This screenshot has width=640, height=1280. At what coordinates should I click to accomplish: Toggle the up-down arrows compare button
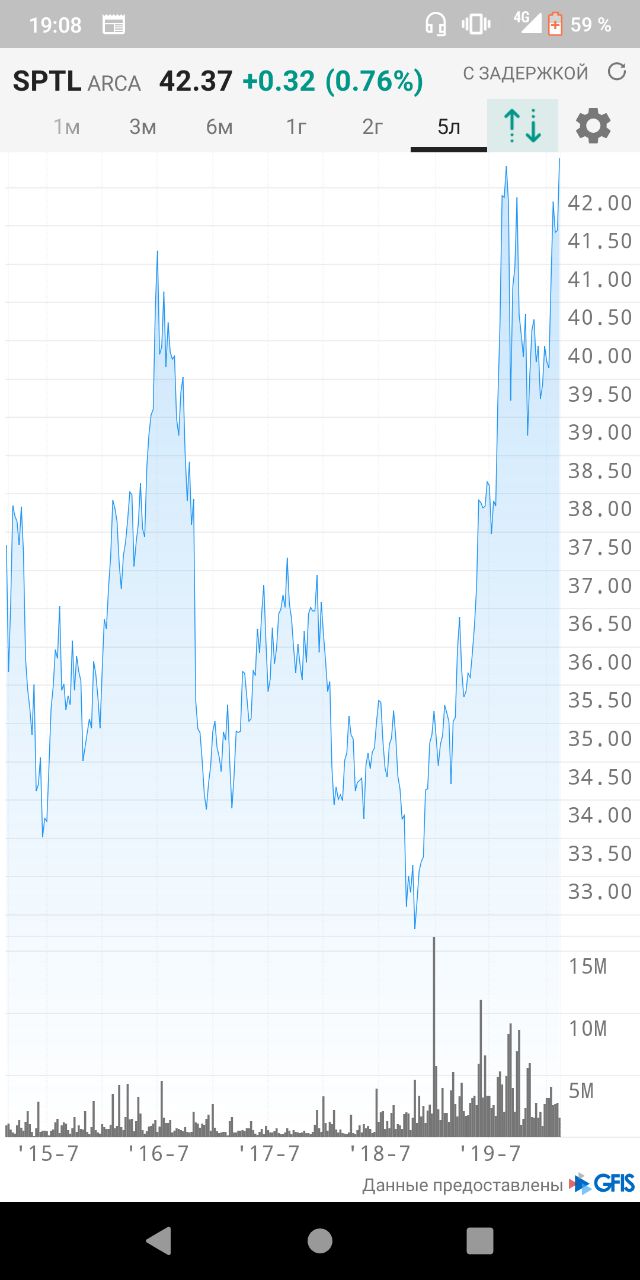pos(522,126)
